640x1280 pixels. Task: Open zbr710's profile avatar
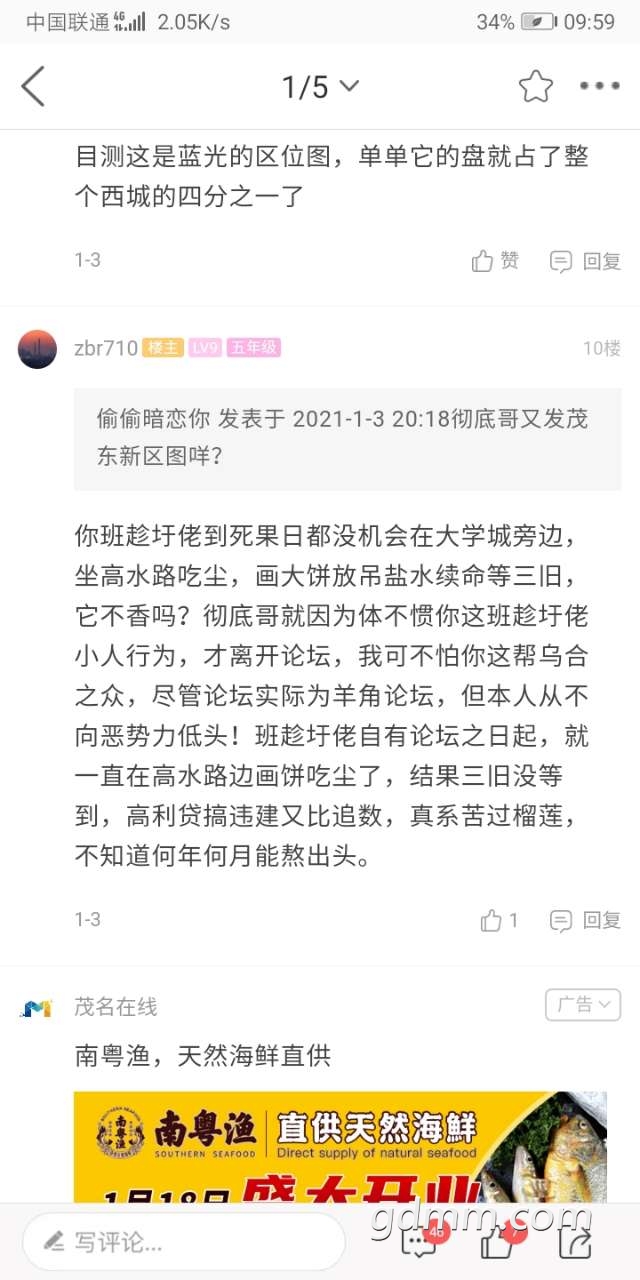coord(38,349)
